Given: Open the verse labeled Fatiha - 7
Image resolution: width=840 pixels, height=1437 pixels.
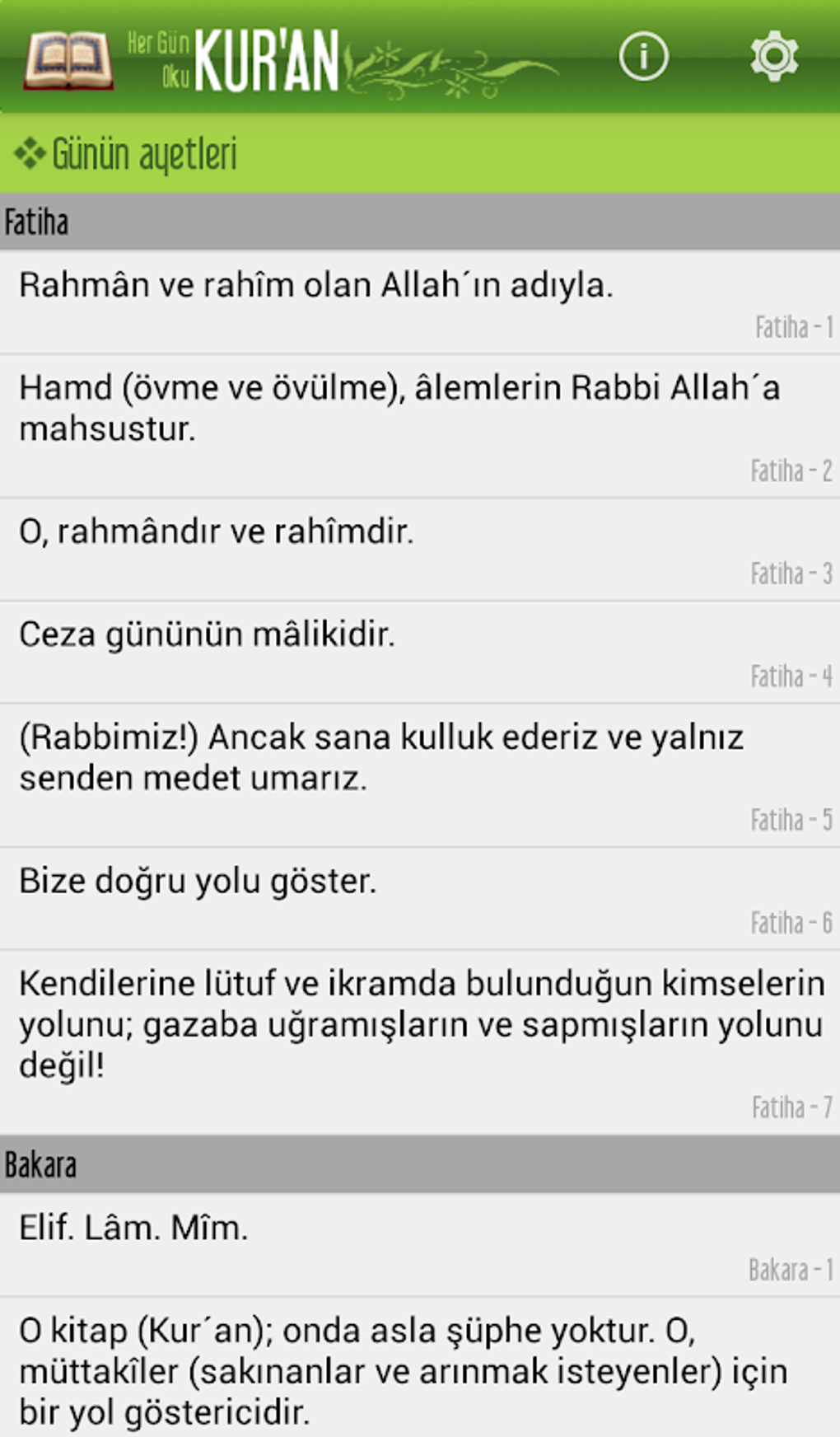Looking at the screenshot, I should coord(420,1041).
